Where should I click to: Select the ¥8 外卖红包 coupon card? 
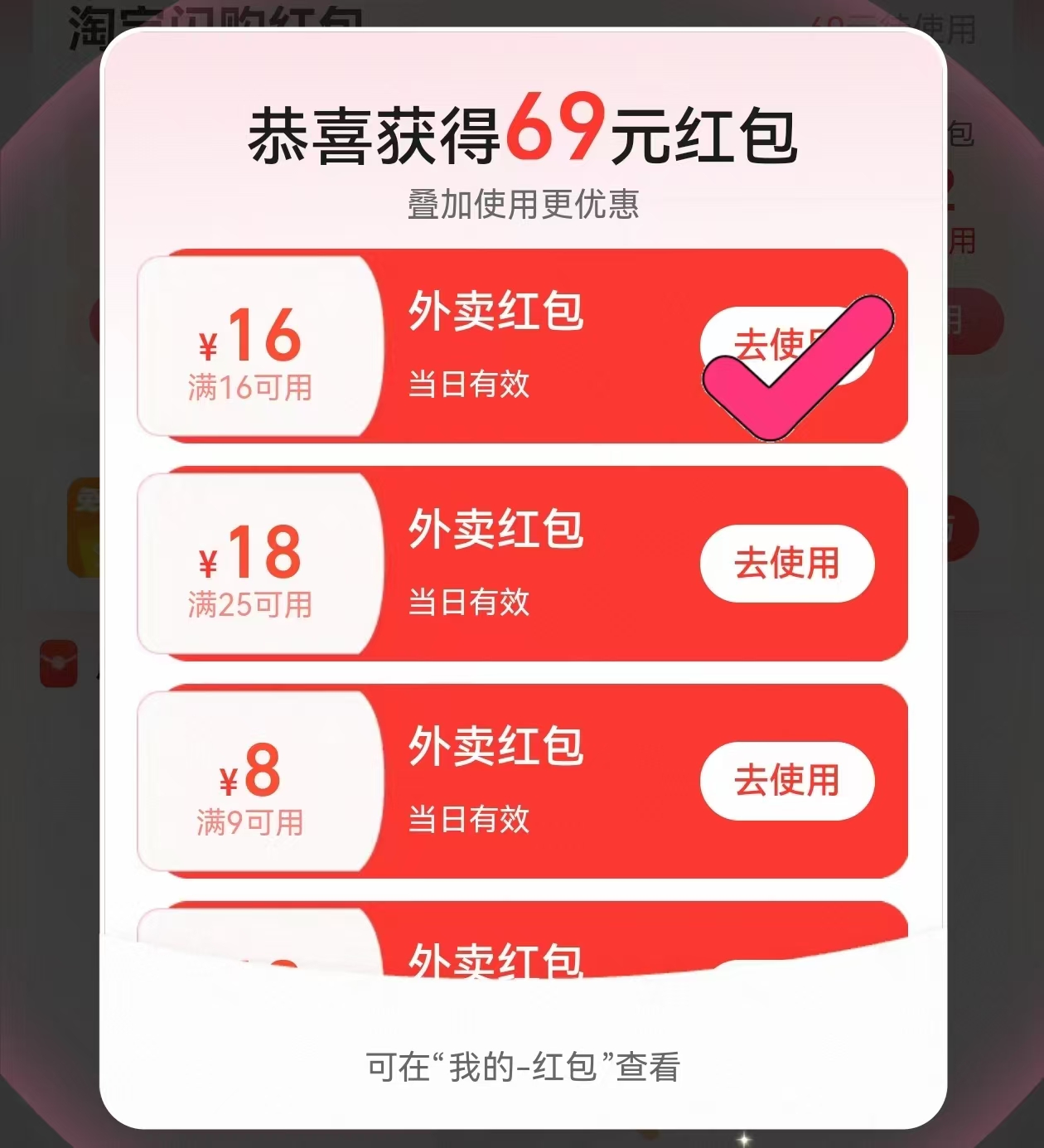tap(522, 781)
